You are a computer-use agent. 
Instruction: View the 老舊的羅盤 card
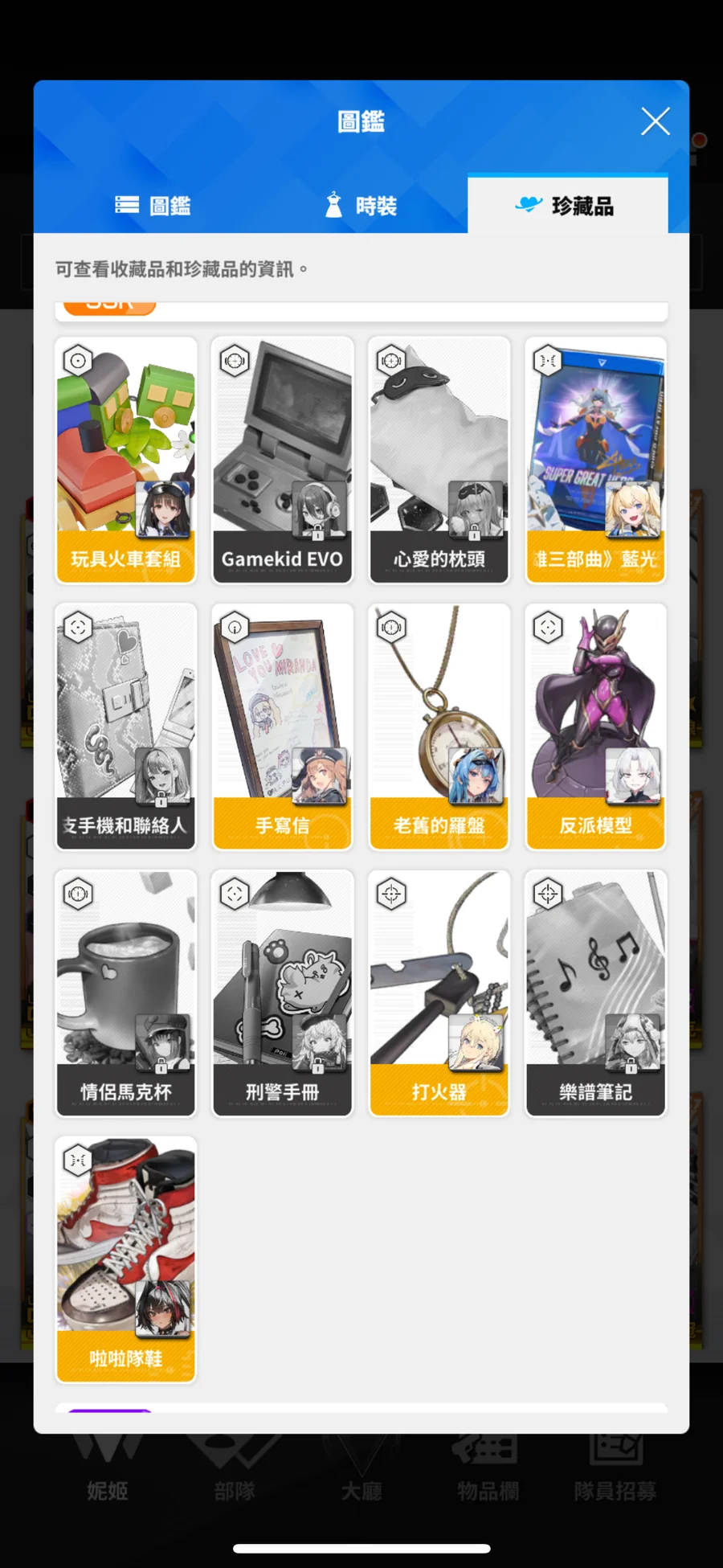coord(439,726)
